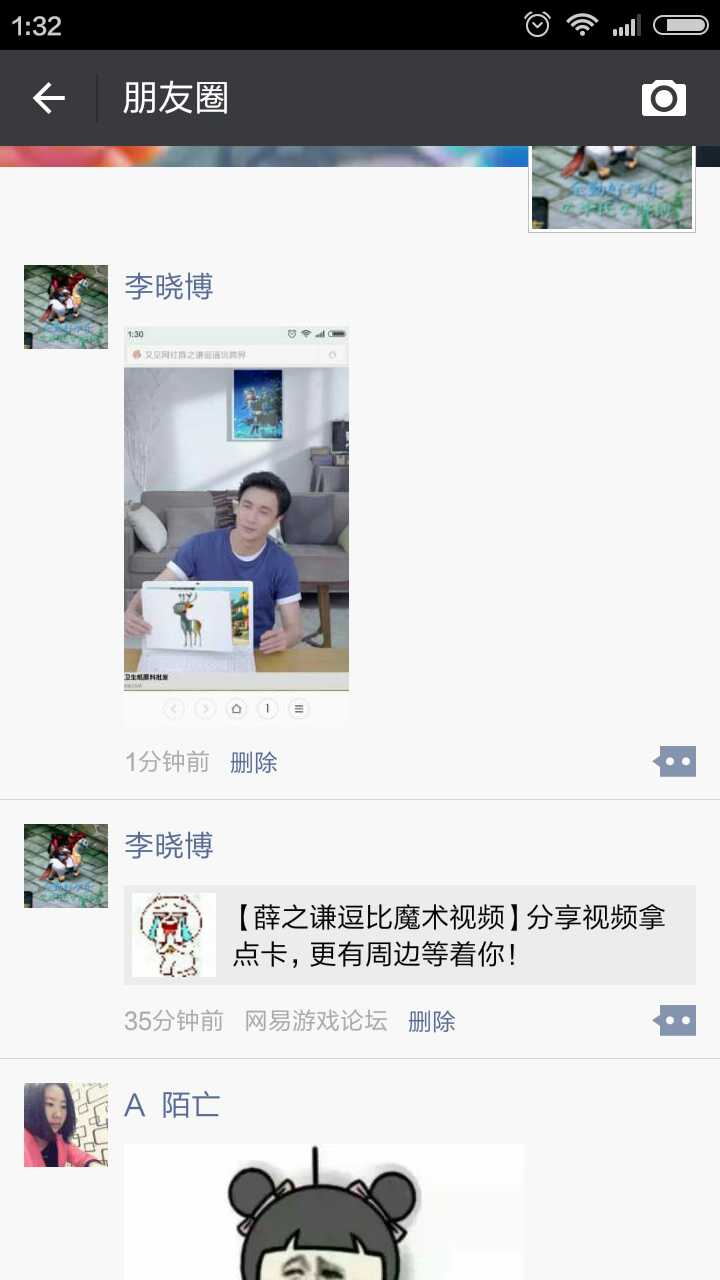
Task: Open the 薛之谦逗比魔术视频 shared link
Action: (x=410, y=935)
